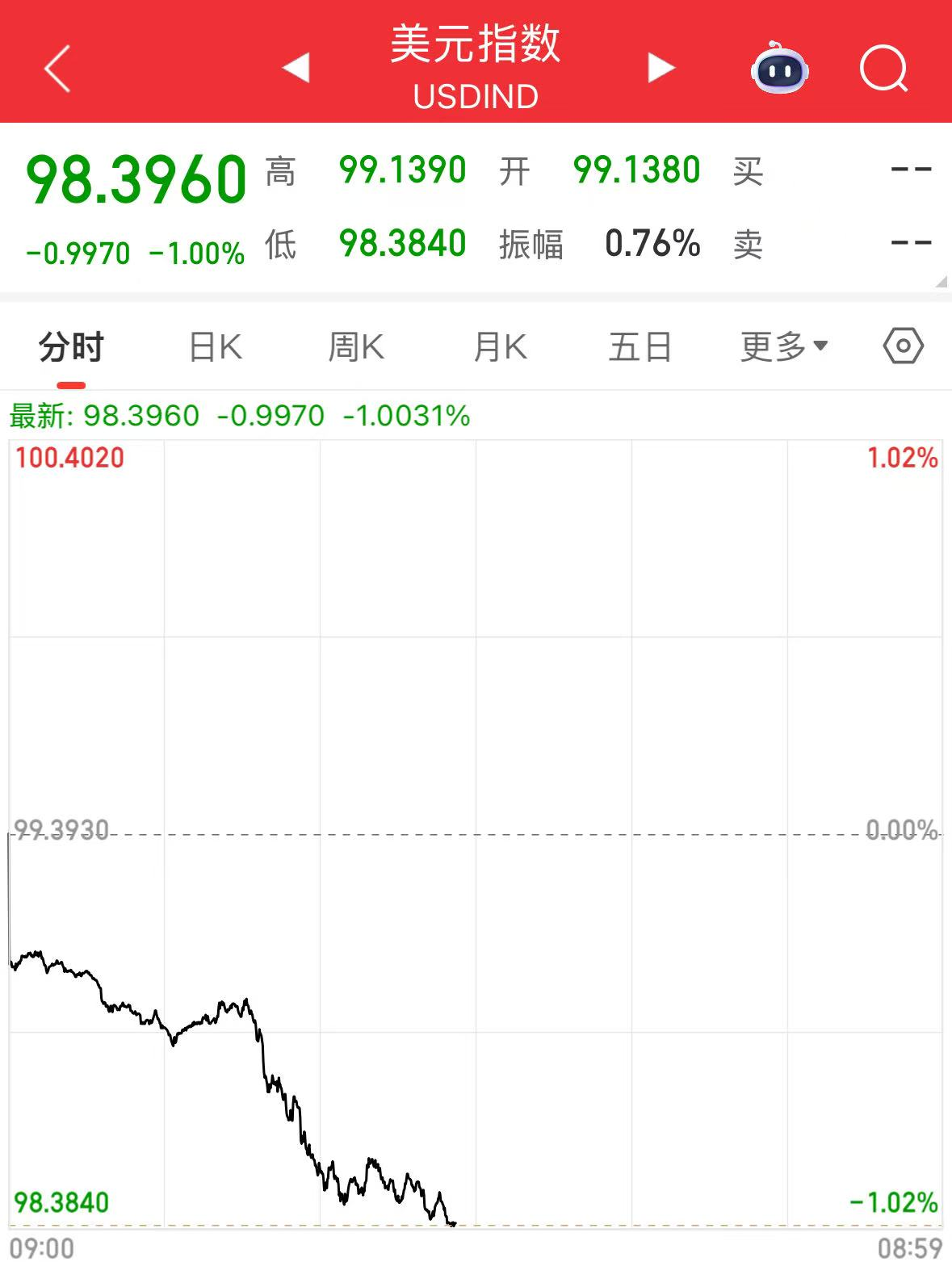Switch to the 日K tab
Viewport: 952px width, 1262px height.
pyautogui.click(x=215, y=348)
